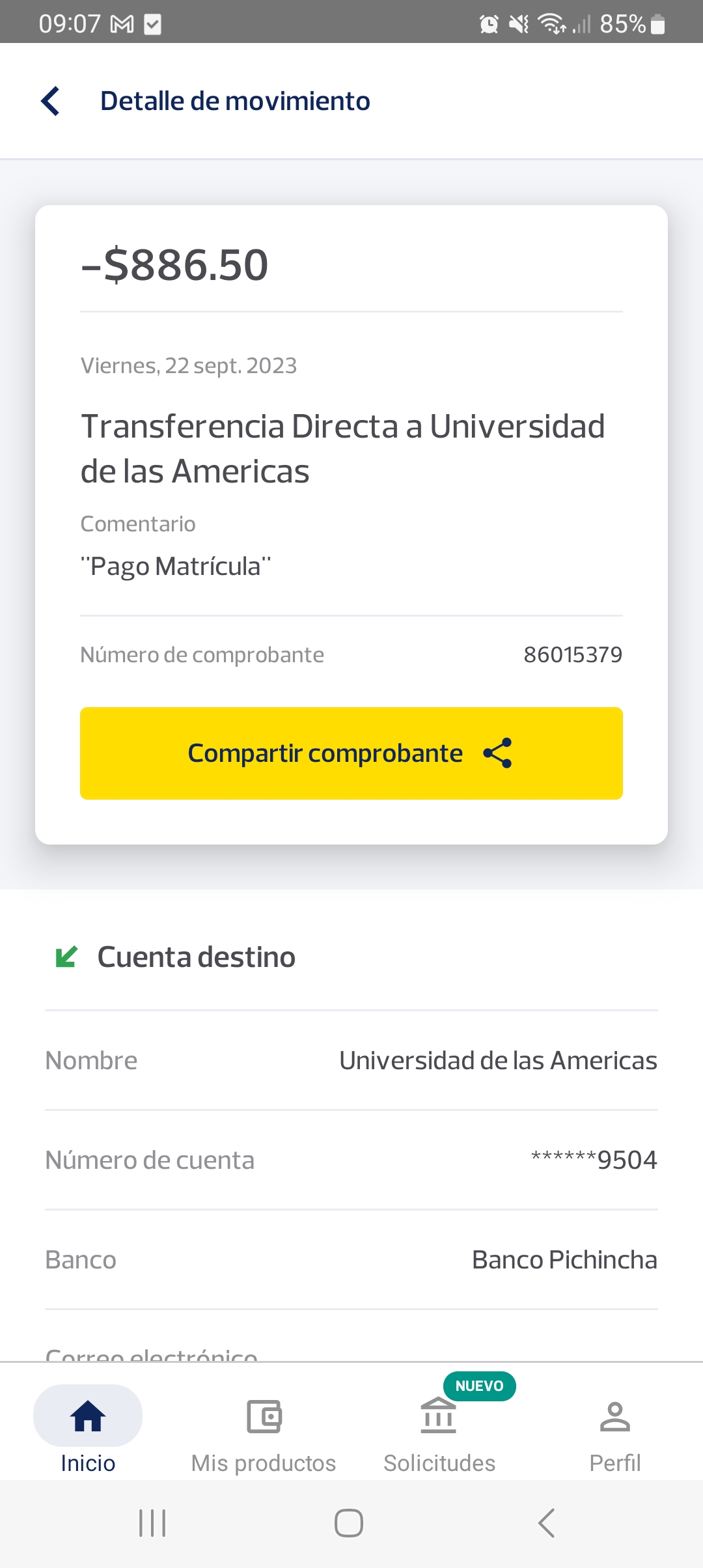This screenshot has height=1568, width=703.
Task: Open the system recent apps button
Action: [x=152, y=1523]
